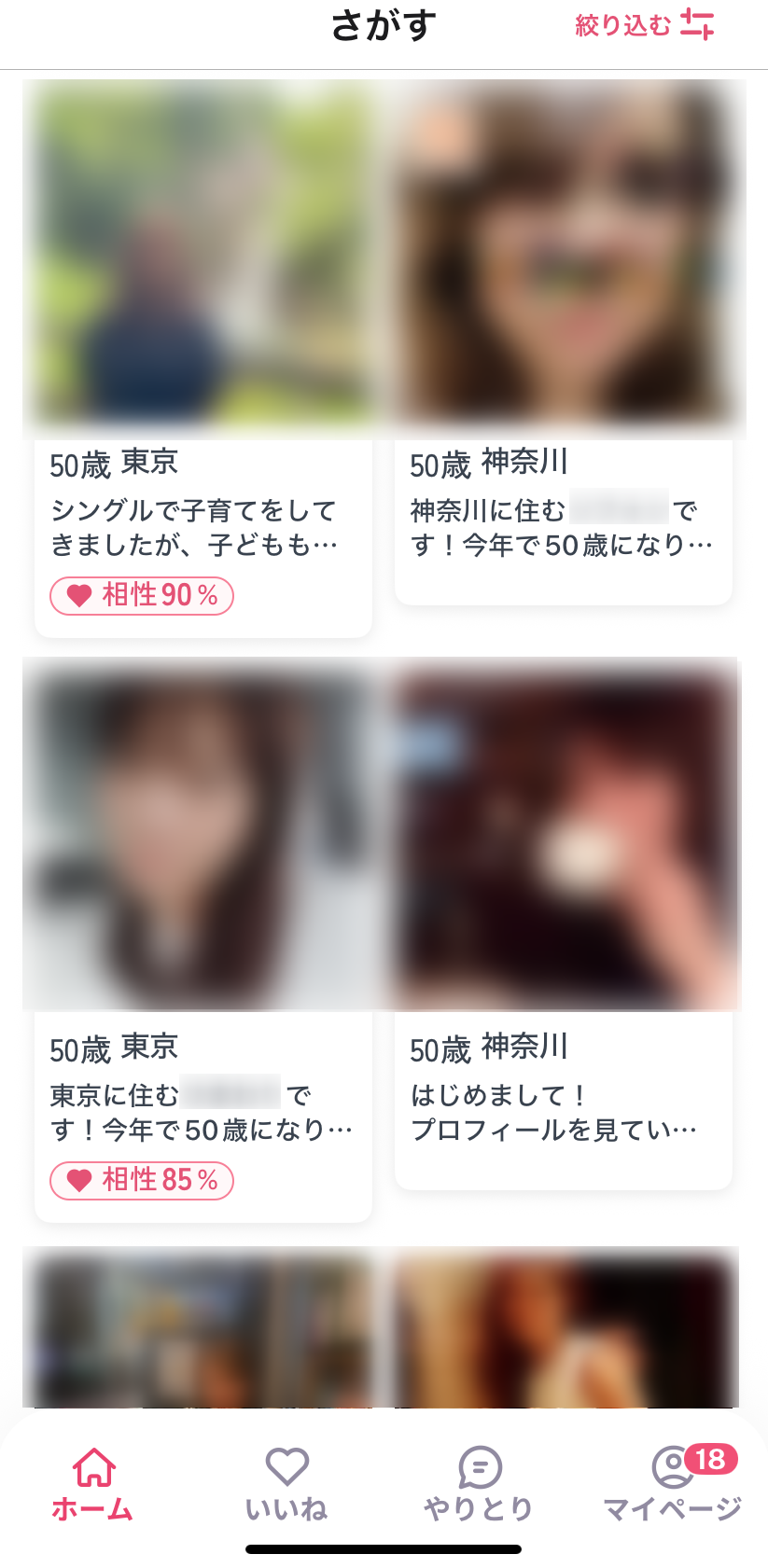Switch to the いいね tab

click(286, 1483)
